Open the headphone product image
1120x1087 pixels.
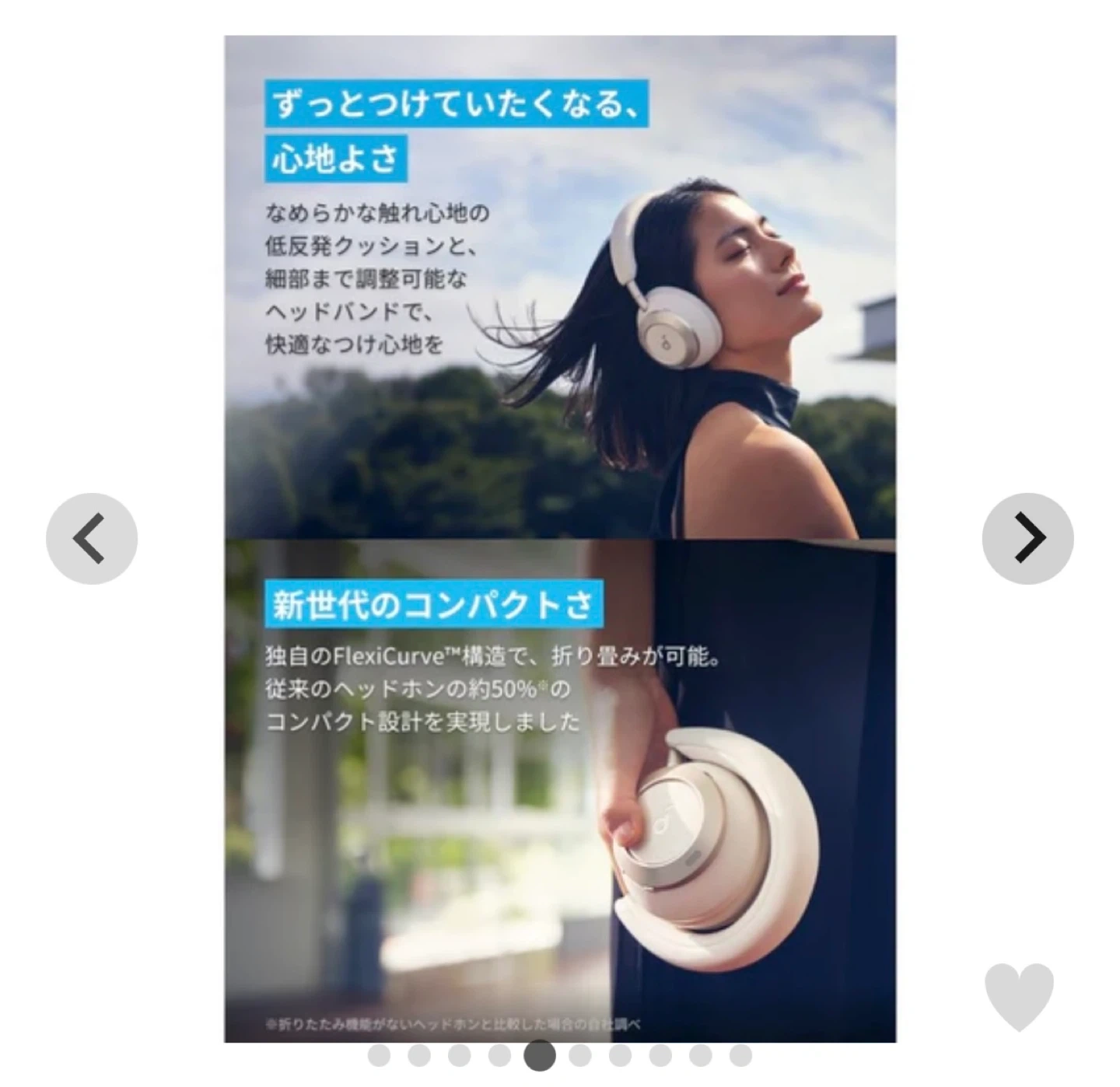point(560,538)
